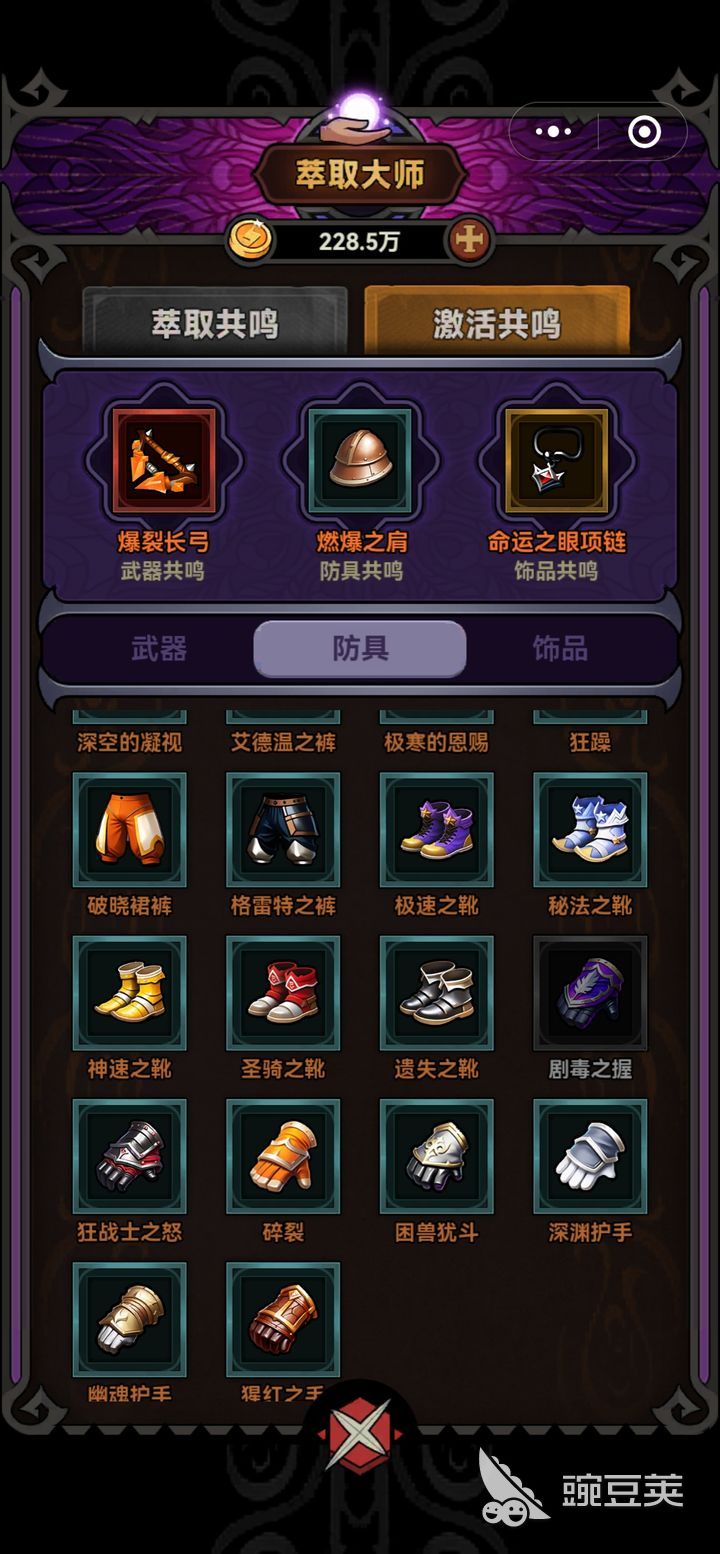
Task: Select the 遗失之靴 boots icon
Action: [436, 993]
